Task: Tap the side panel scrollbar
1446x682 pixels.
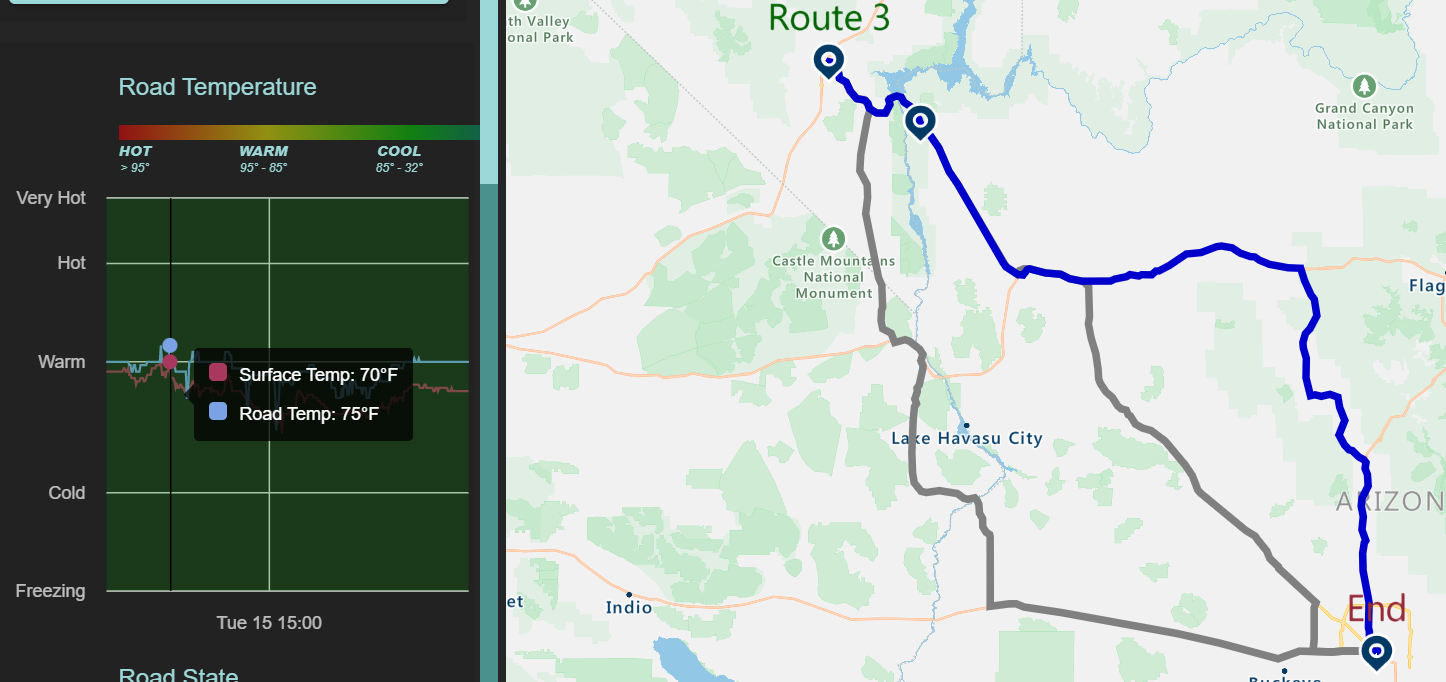Action: pyautogui.click(x=489, y=92)
